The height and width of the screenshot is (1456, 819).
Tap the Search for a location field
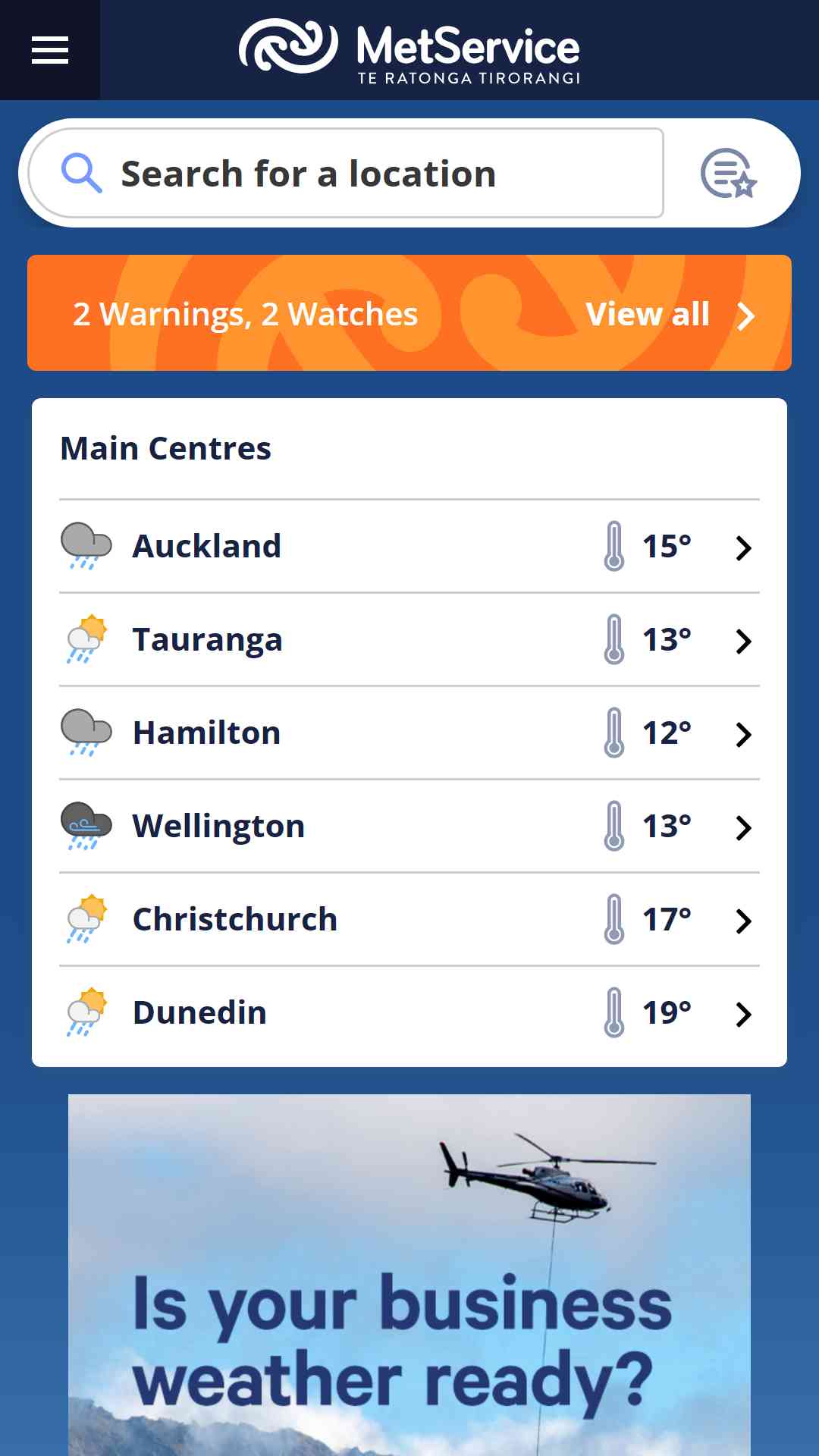(x=346, y=173)
